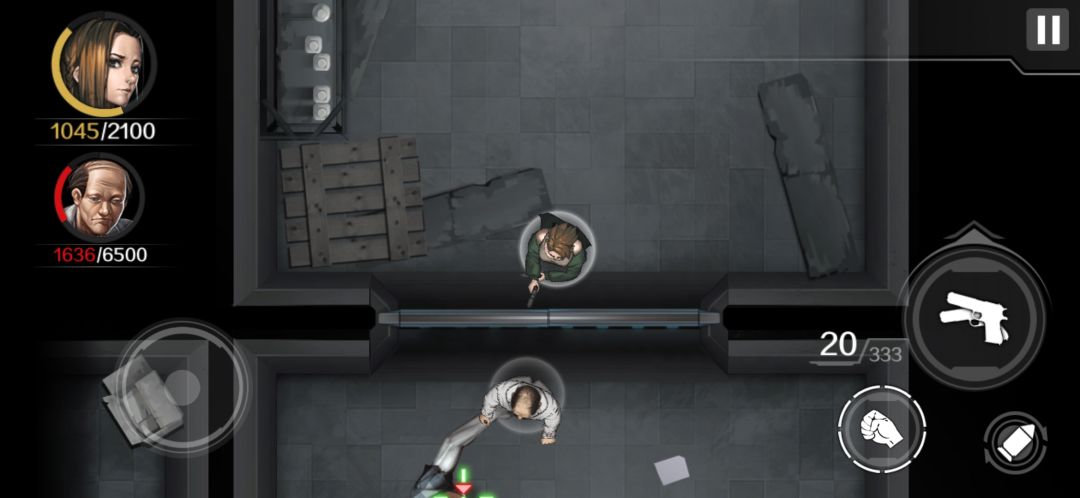Pause the game
The image size is (1080, 498).
point(1048,30)
